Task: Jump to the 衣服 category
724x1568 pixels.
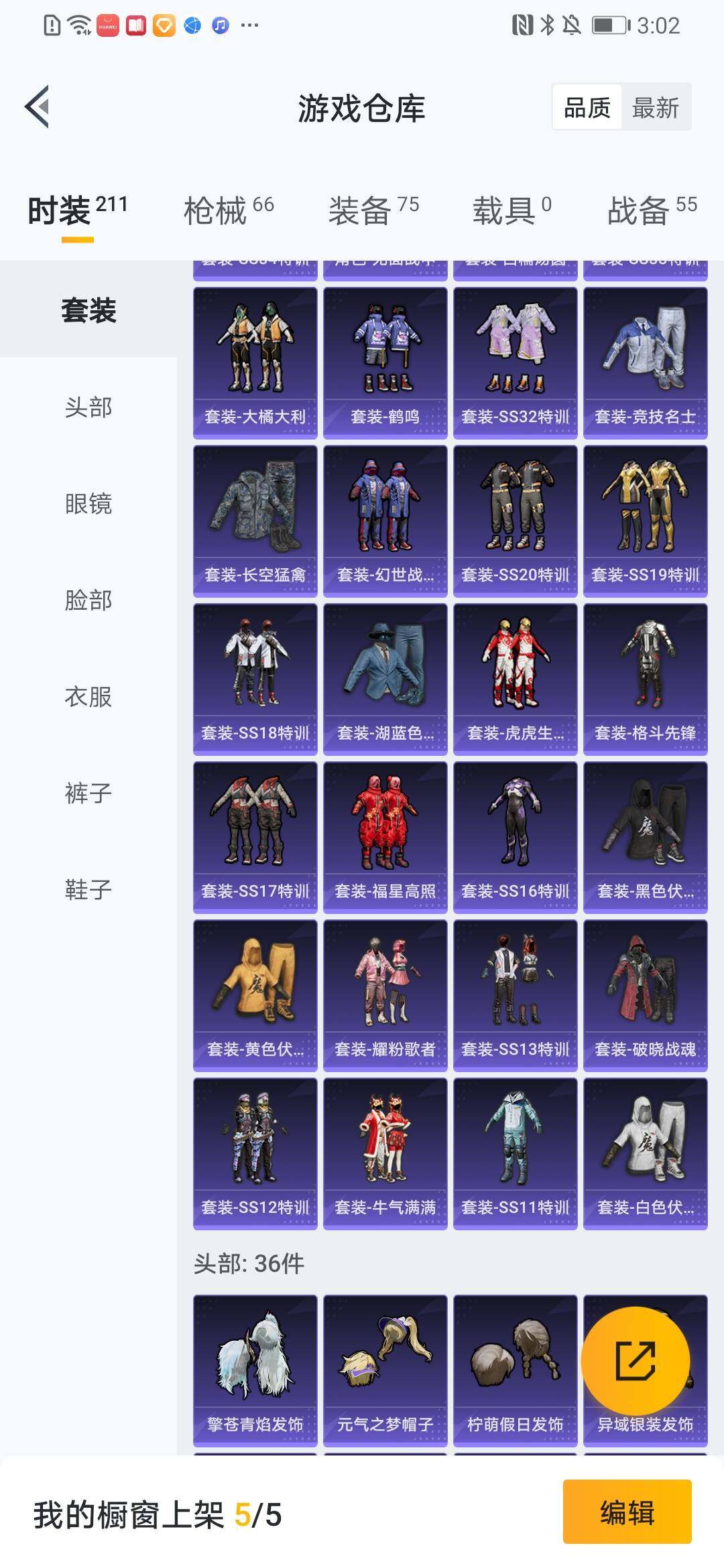Action: 88,696
